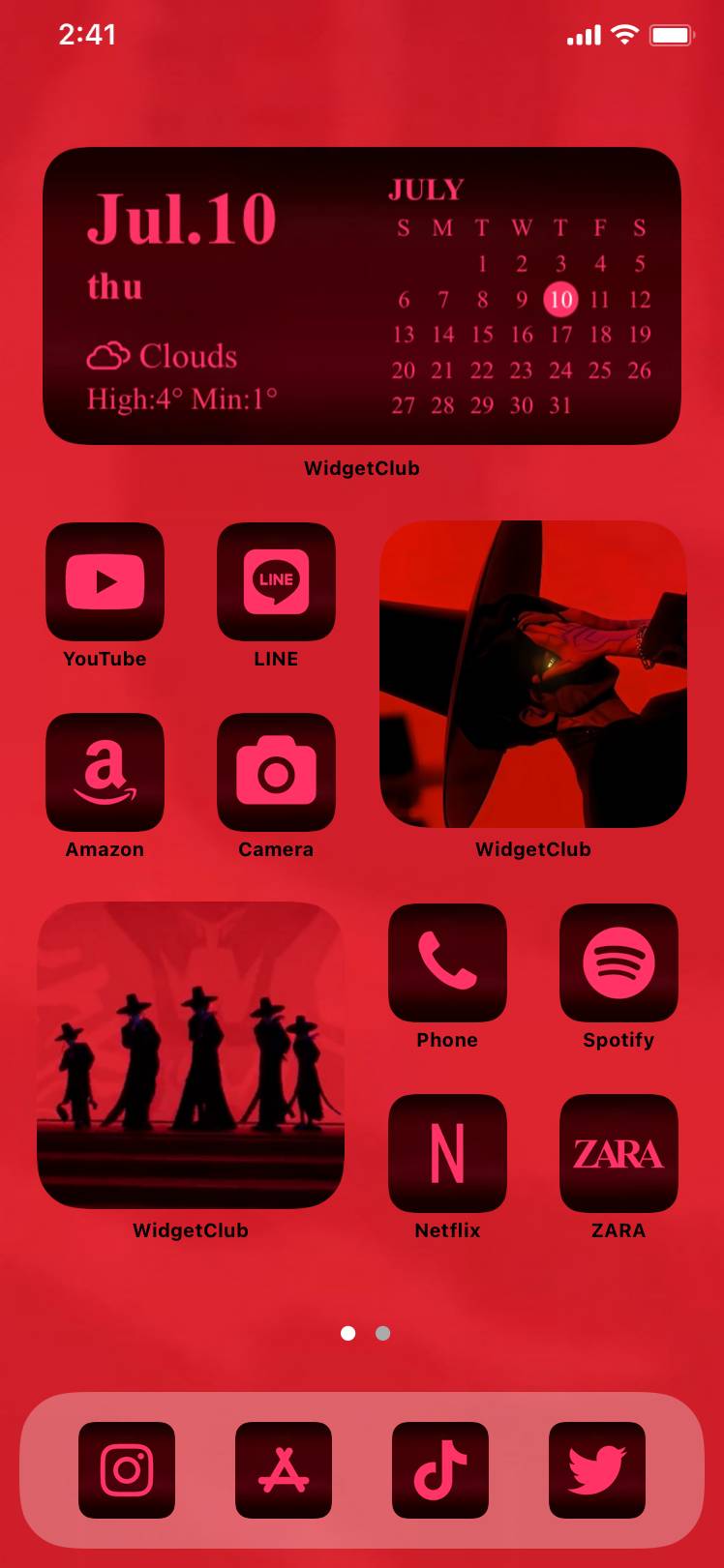
Task: Launch the ZARA app
Action: 618,1153
